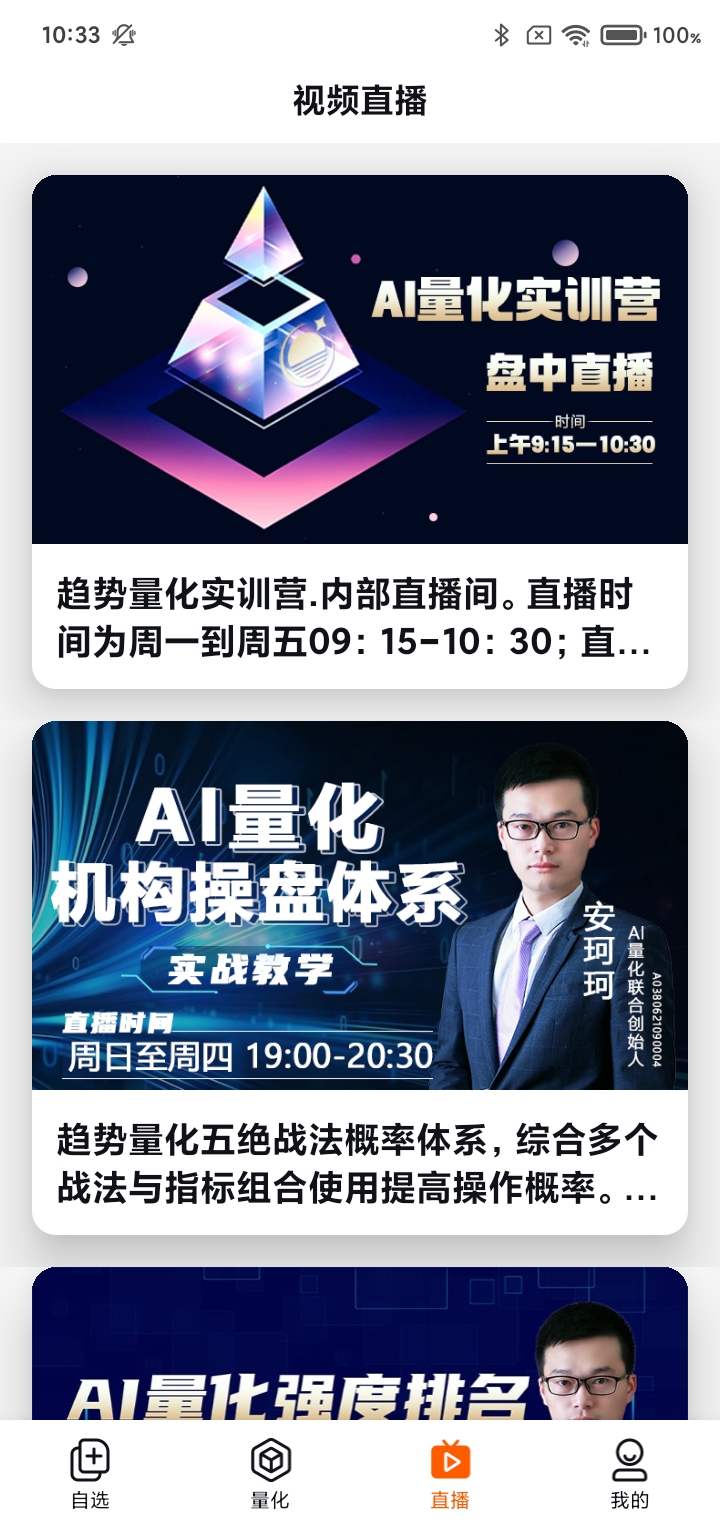Open the AI量化强度排名 live card
Screen dimensions: 720x1520
point(360,1345)
